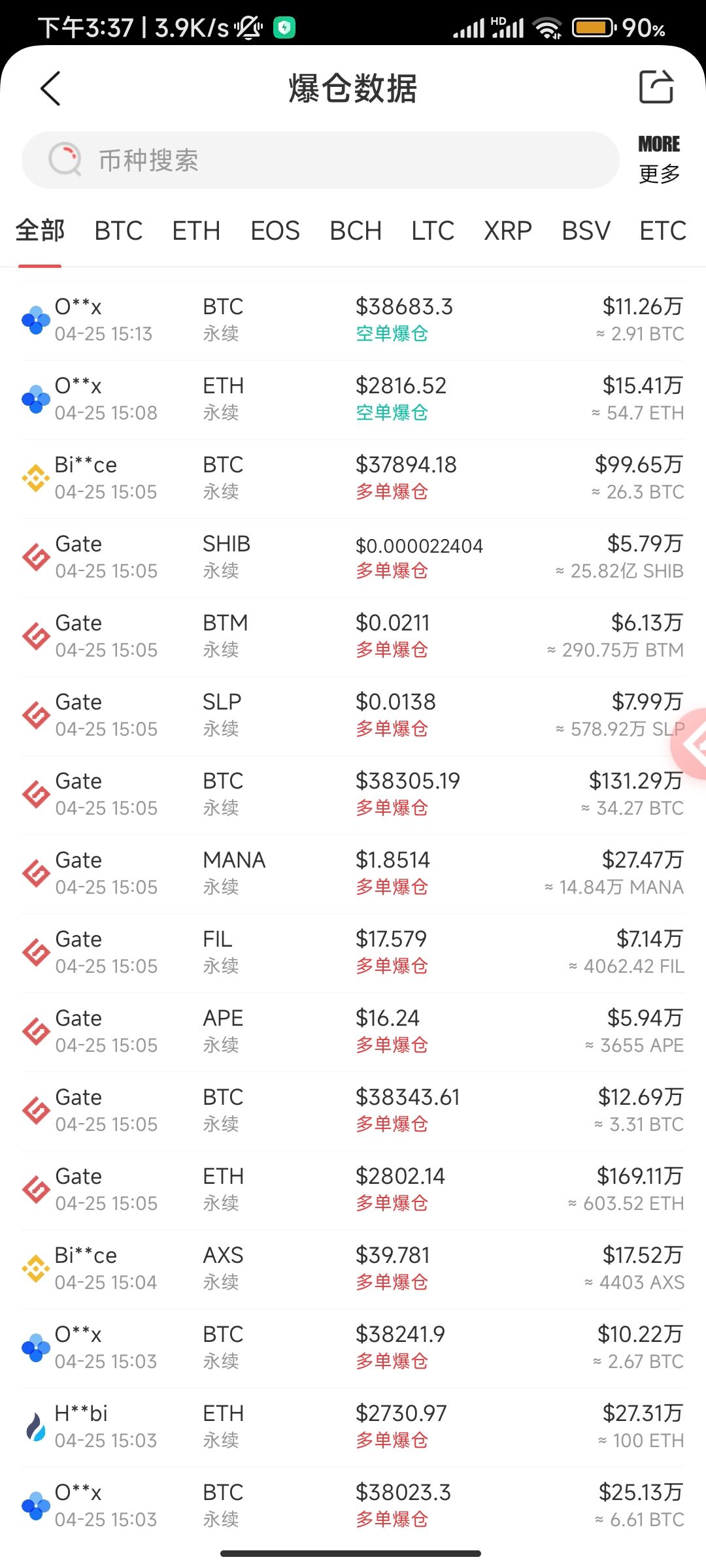Select the 全部 tab
The height and width of the screenshot is (1568, 706).
pyautogui.click(x=40, y=231)
